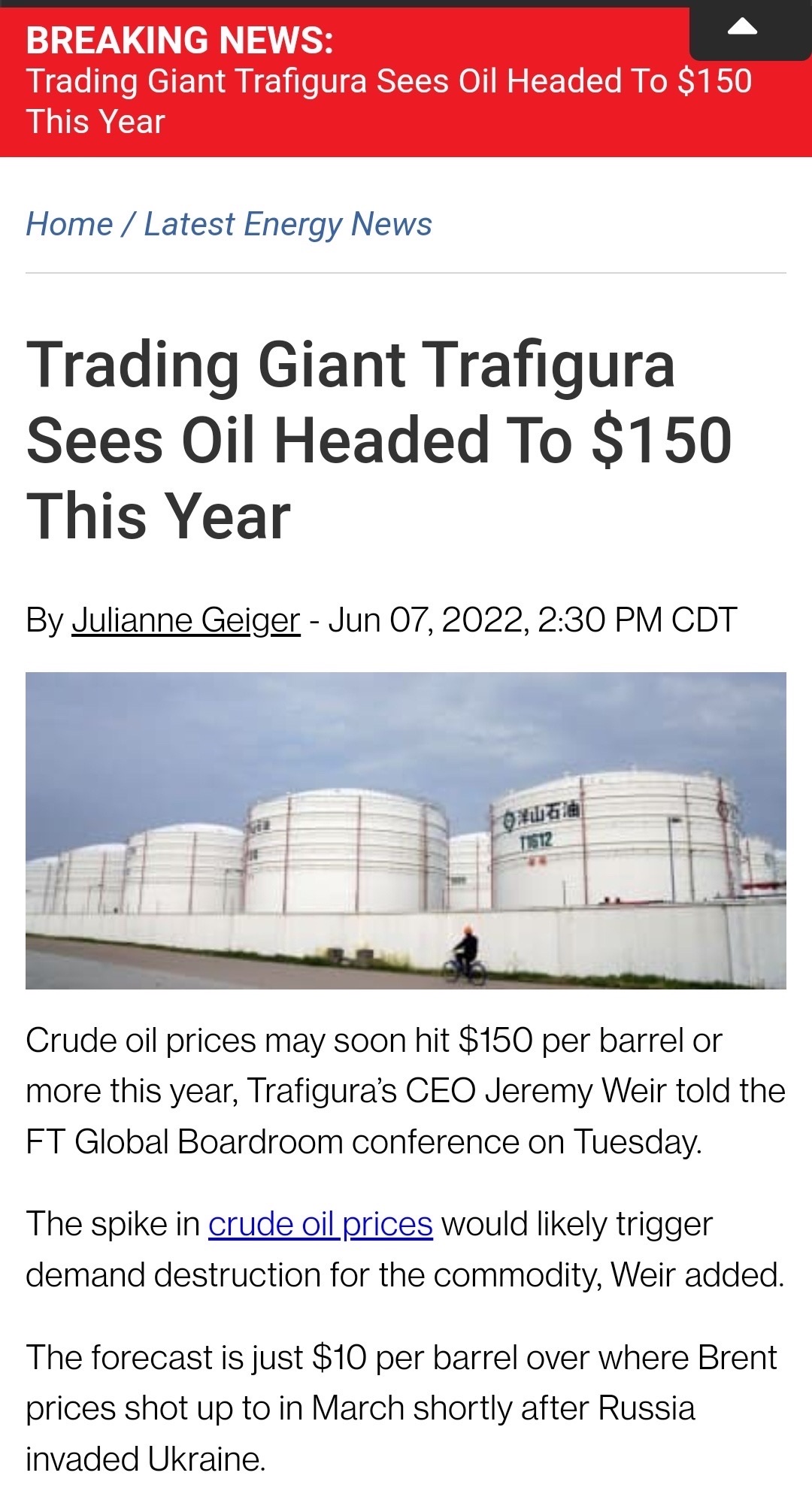The image size is (812, 1506).
Task: Collapse the breaking news banner arrow
Action: [742, 29]
